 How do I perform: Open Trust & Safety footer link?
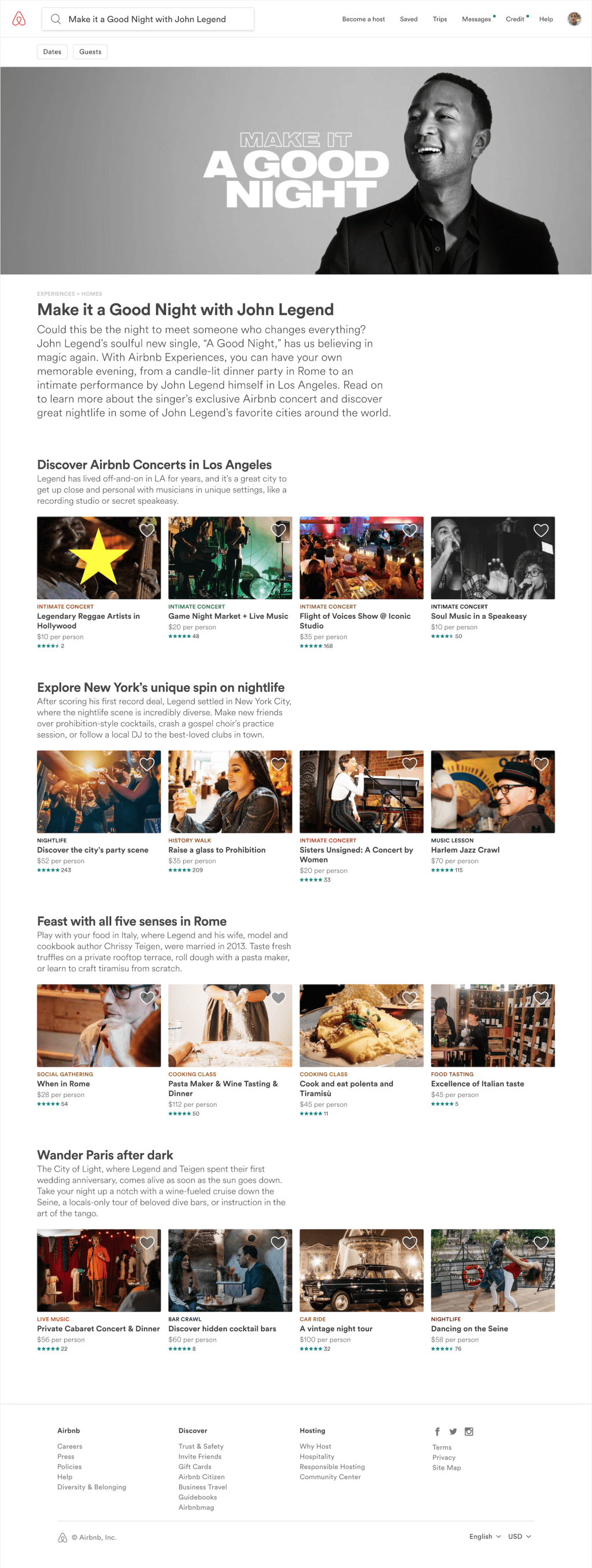click(201, 1446)
